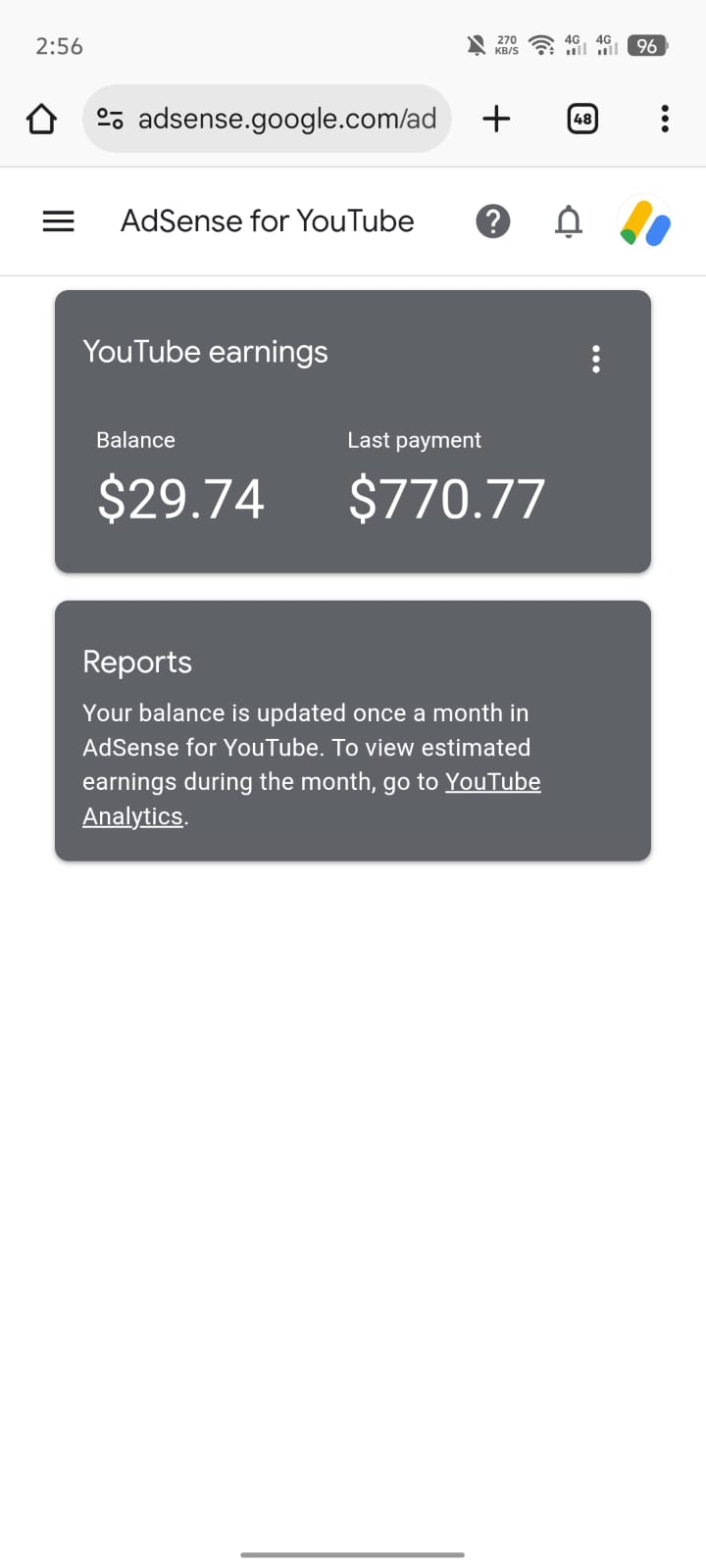The width and height of the screenshot is (706, 1568).
Task: Open the Chrome browser menu
Action: [665, 119]
